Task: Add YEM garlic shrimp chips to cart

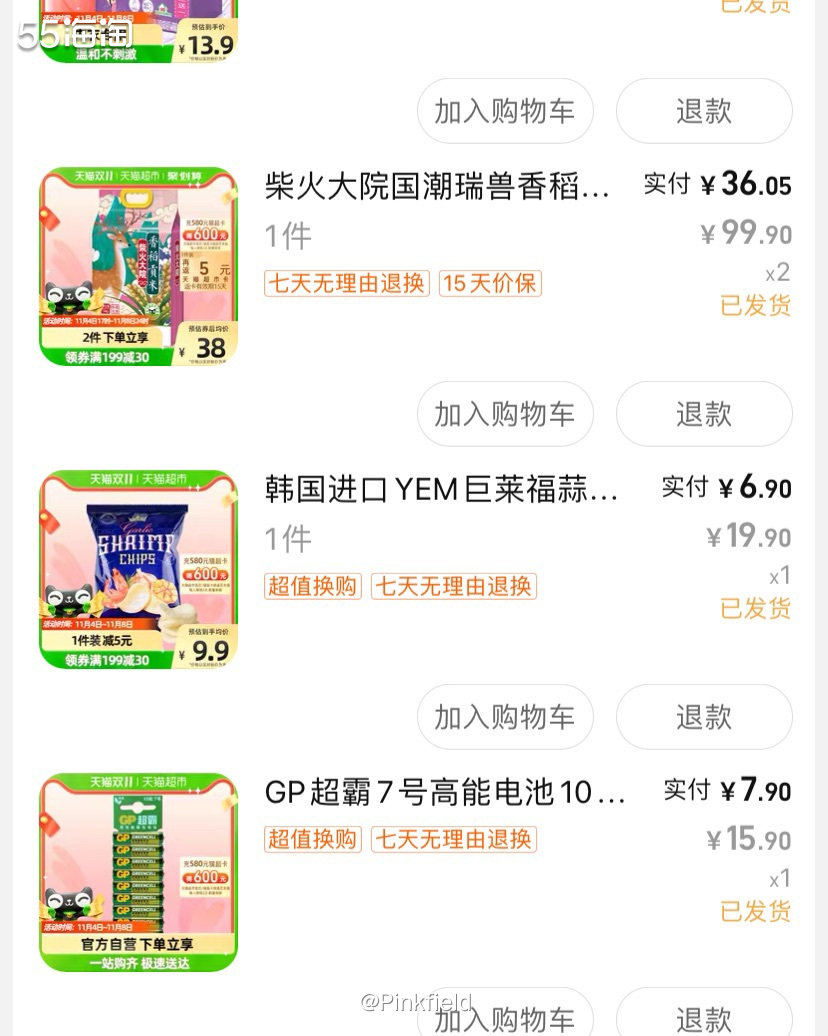Action: tap(505, 717)
